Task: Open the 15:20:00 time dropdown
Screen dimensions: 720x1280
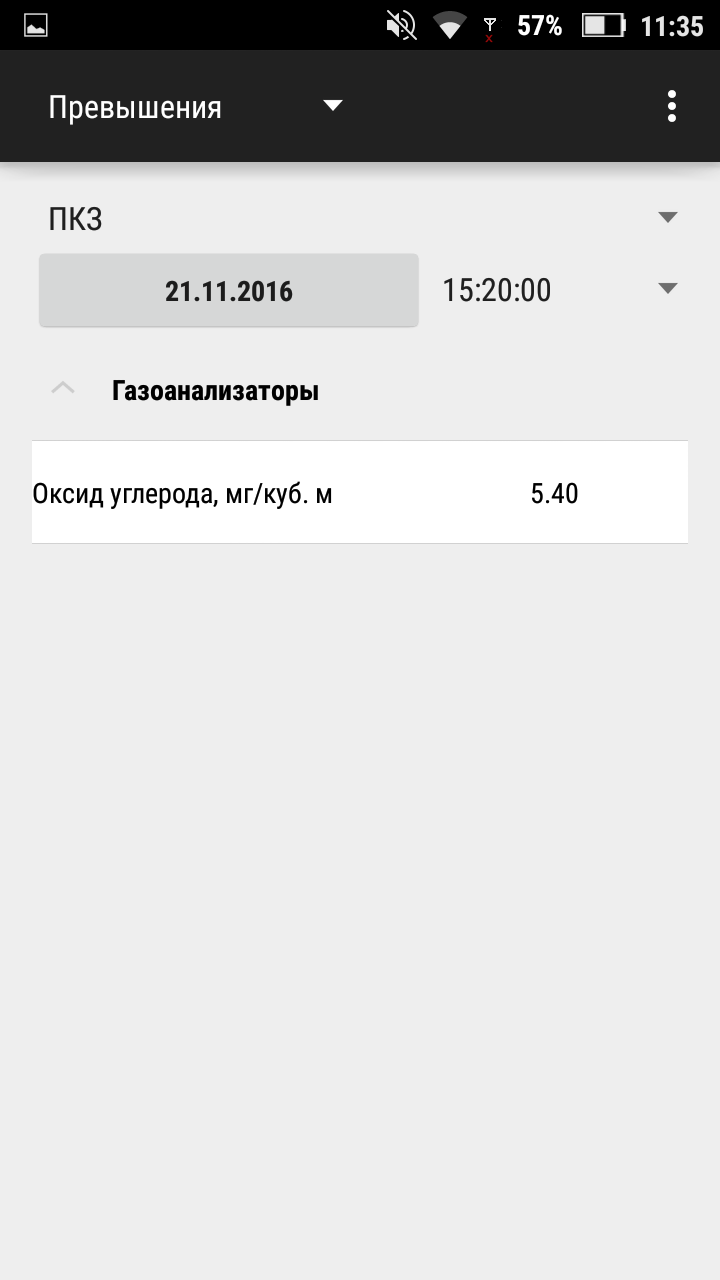Action: pos(560,290)
